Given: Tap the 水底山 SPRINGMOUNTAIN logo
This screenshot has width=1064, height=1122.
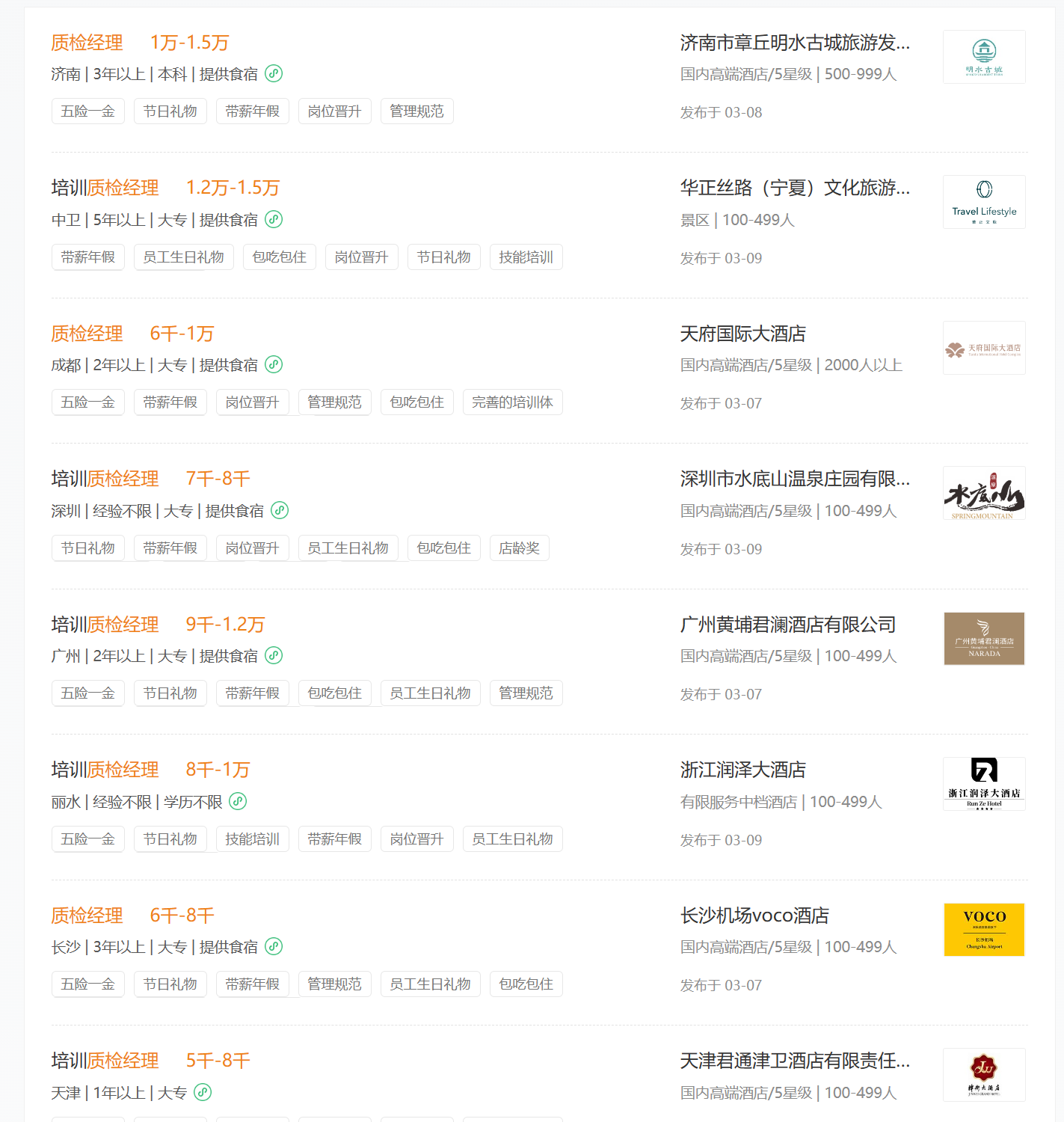Looking at the screenshot, I should click(x=984, y=494).
